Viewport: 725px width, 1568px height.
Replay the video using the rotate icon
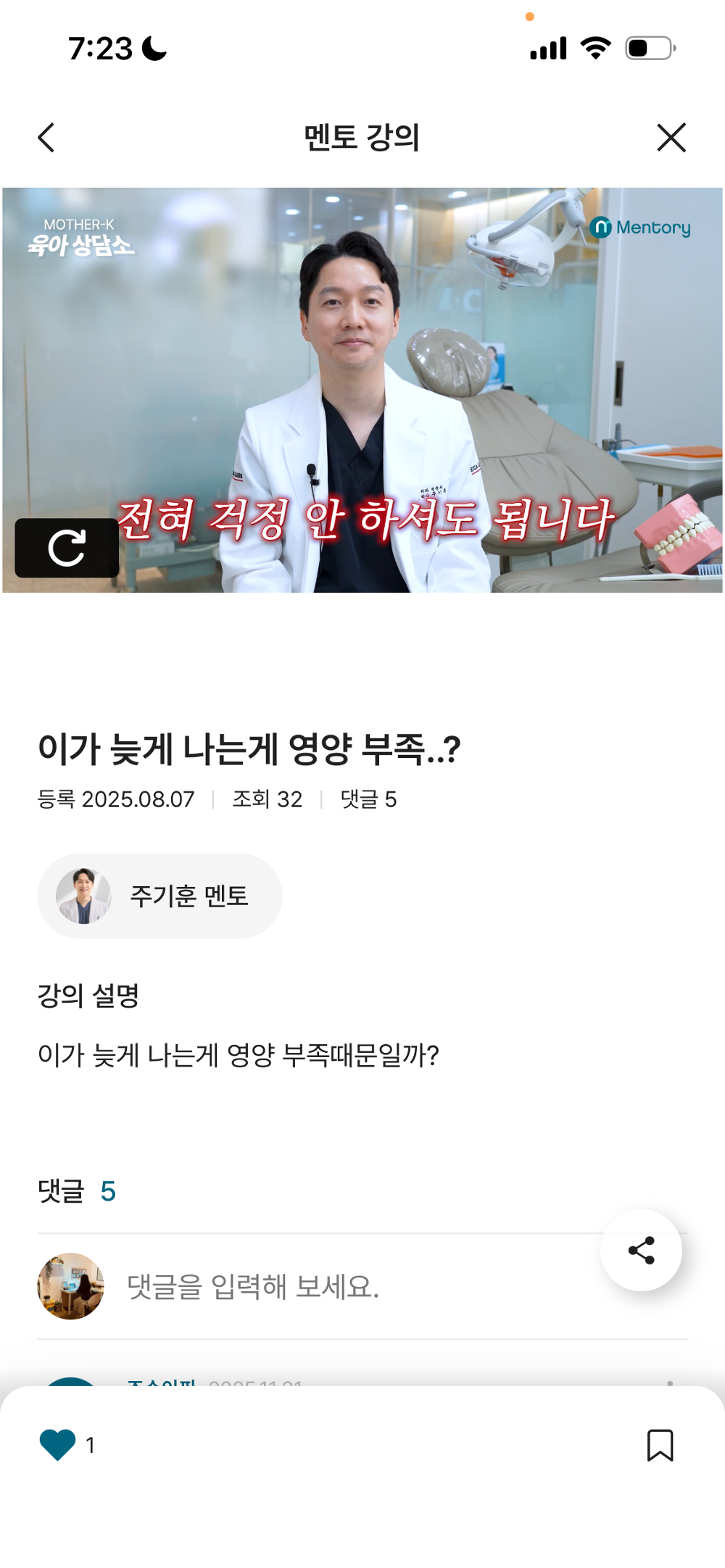tap(66, 549)
